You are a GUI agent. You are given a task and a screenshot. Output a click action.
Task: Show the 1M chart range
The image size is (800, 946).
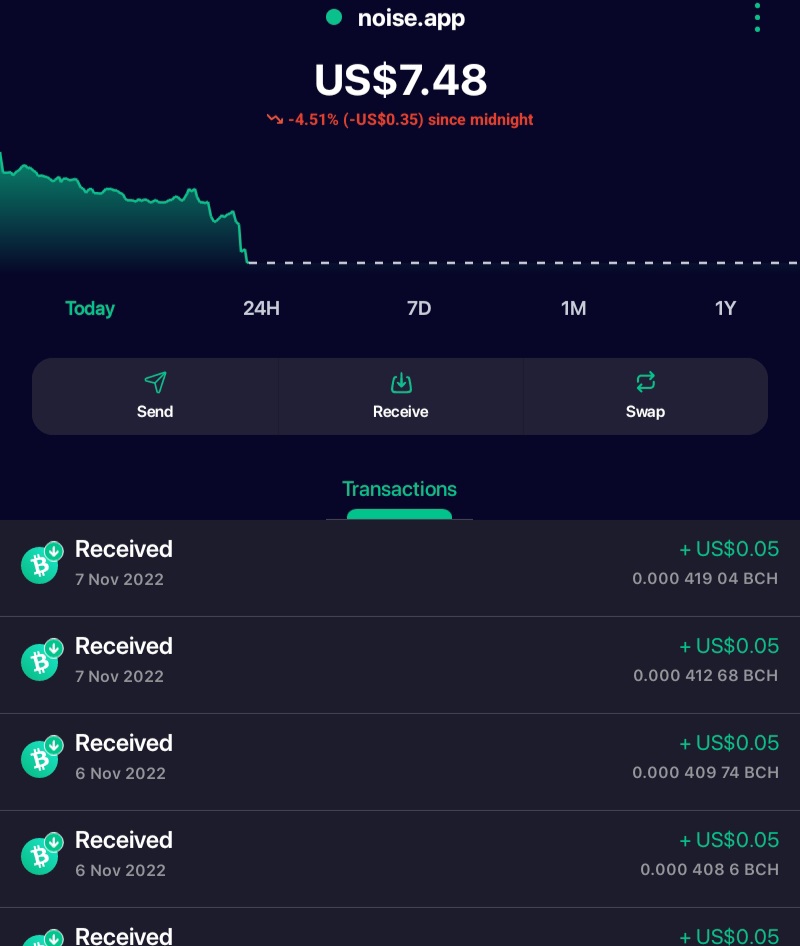573,308
